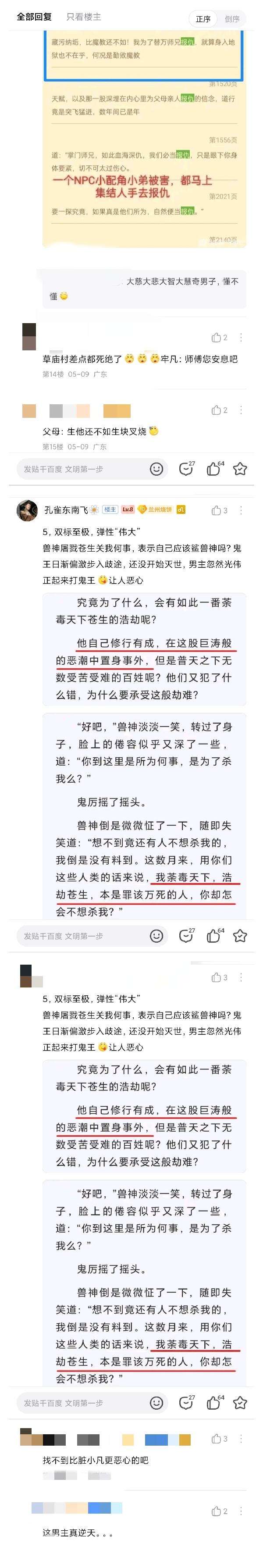
Task: Like the 这男主真逆天 reply
Action: pyautogui.click(x=219, y=1511)
